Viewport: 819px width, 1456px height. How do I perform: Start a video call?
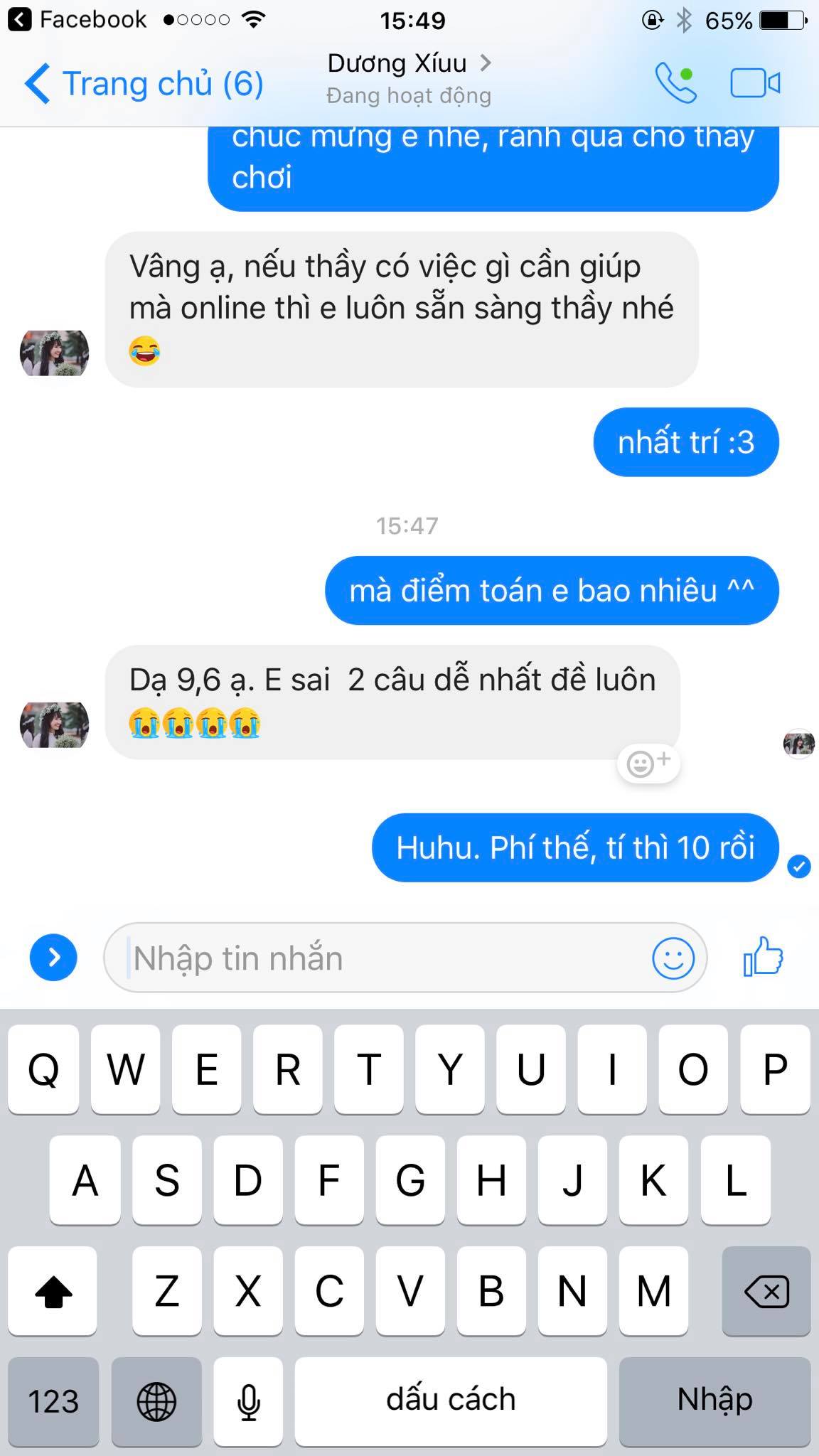click(755, 83)
